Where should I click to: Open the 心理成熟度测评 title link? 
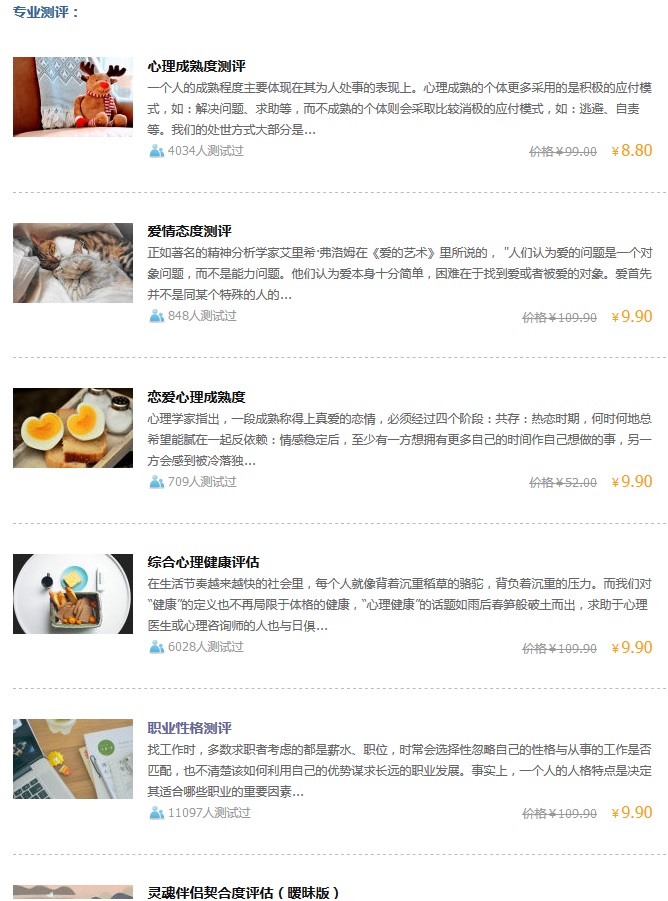click(196, 66)
